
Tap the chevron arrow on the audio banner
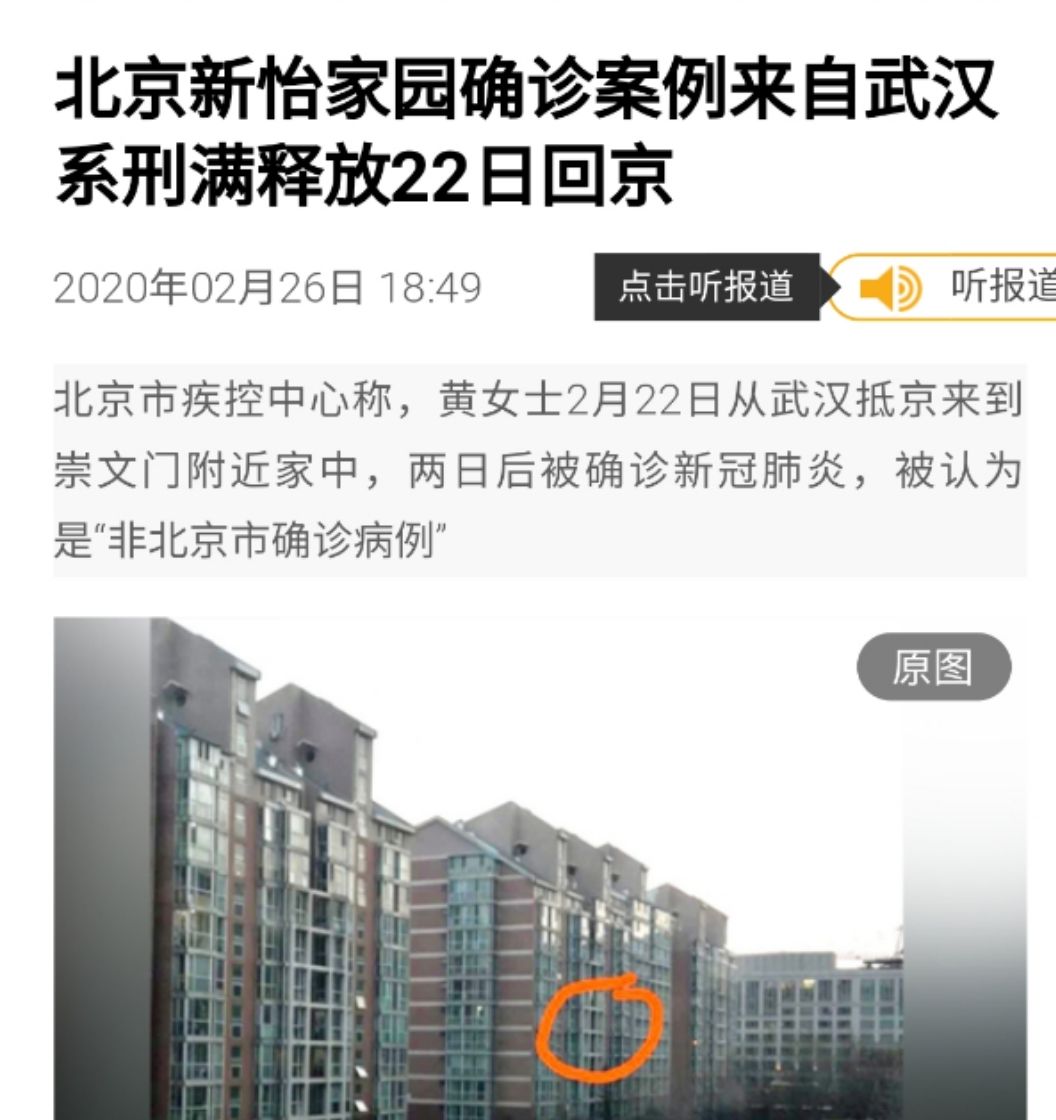[x=826, y=290]
